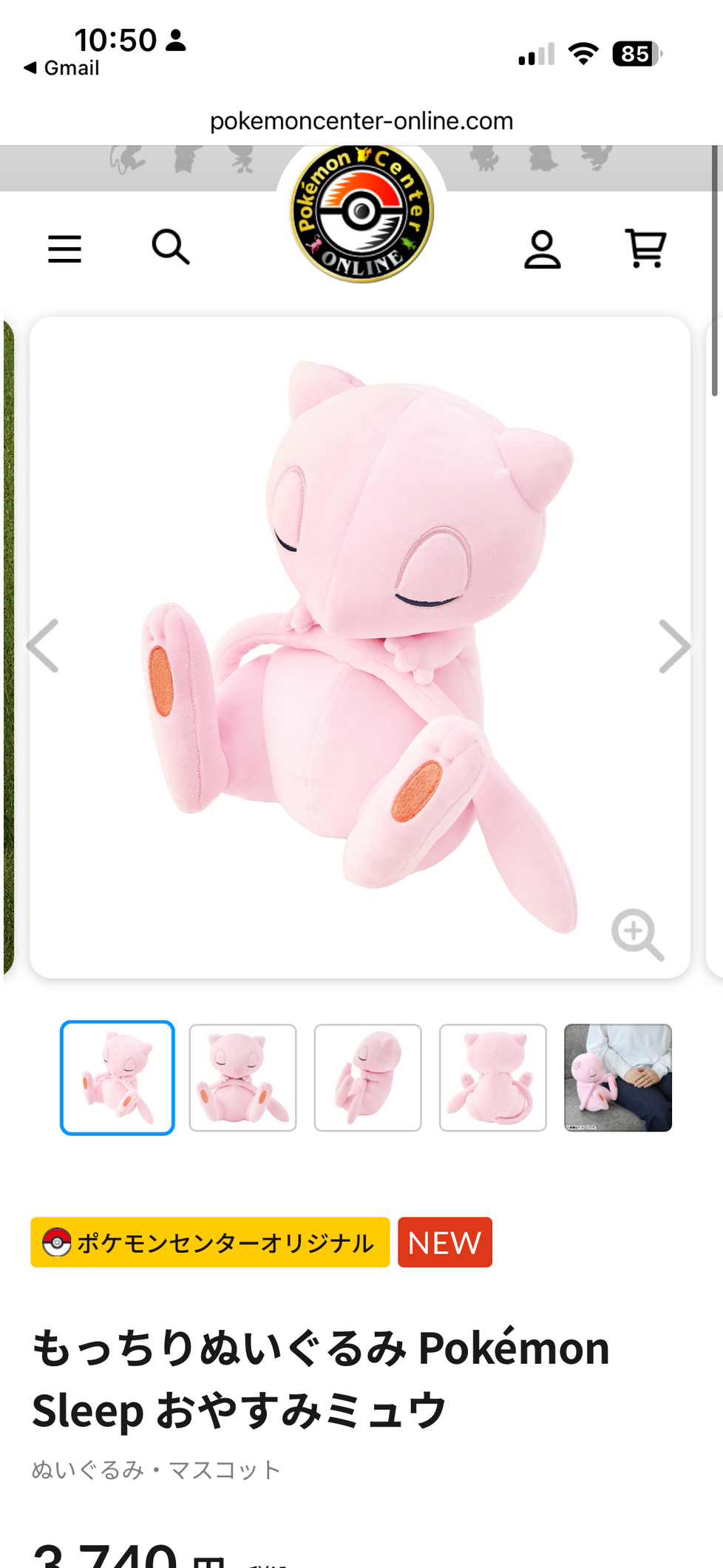The image size is (723, 1568).
Task: Select the second thumbnail, front-facing Mew
Action: pyautogui.click(x=242, y=1078)
